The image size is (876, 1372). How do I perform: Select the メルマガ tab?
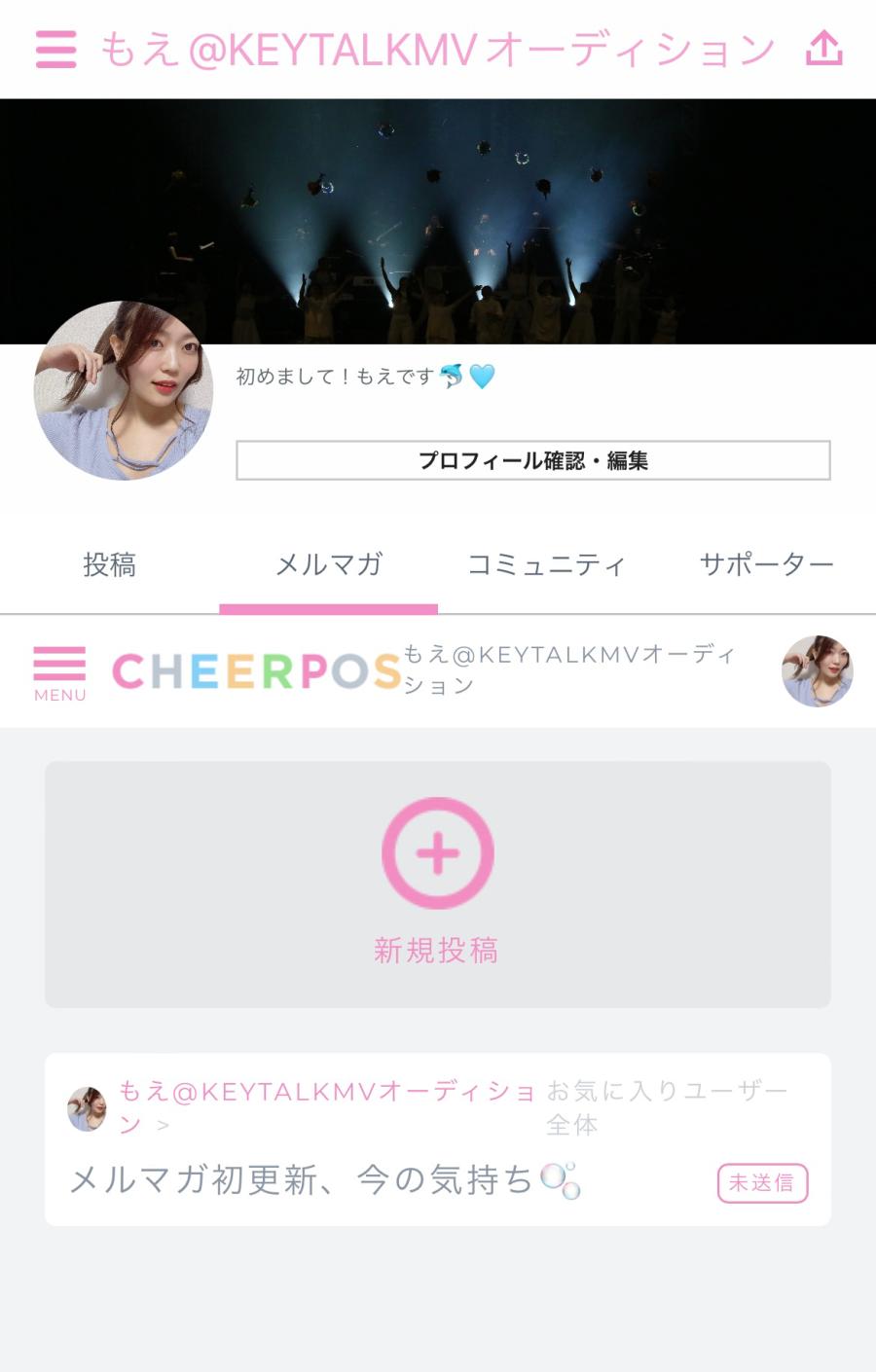[x=328, y=564]
